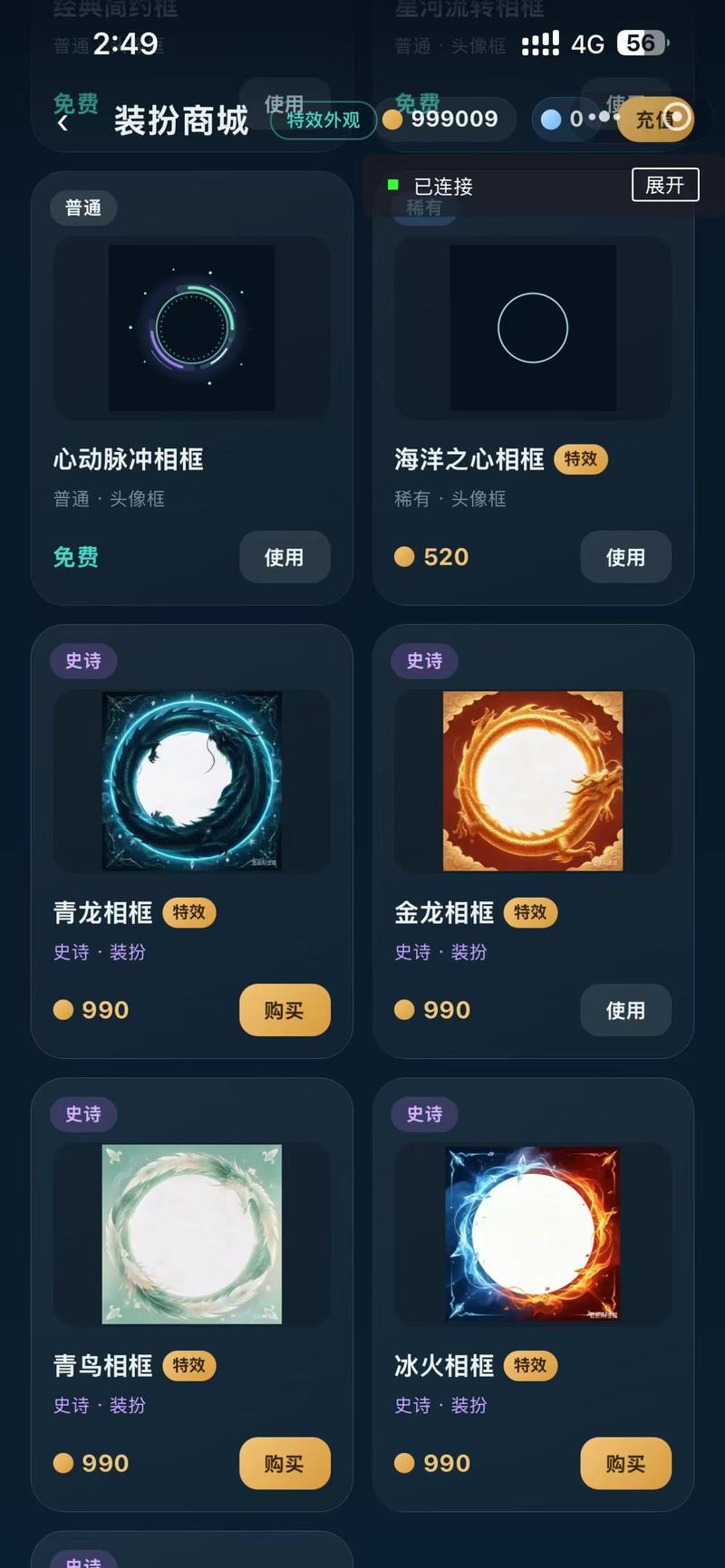
Task: Use the 心动脉冲相框 frame
Action: pyautogui.click(x=285, y=557)
